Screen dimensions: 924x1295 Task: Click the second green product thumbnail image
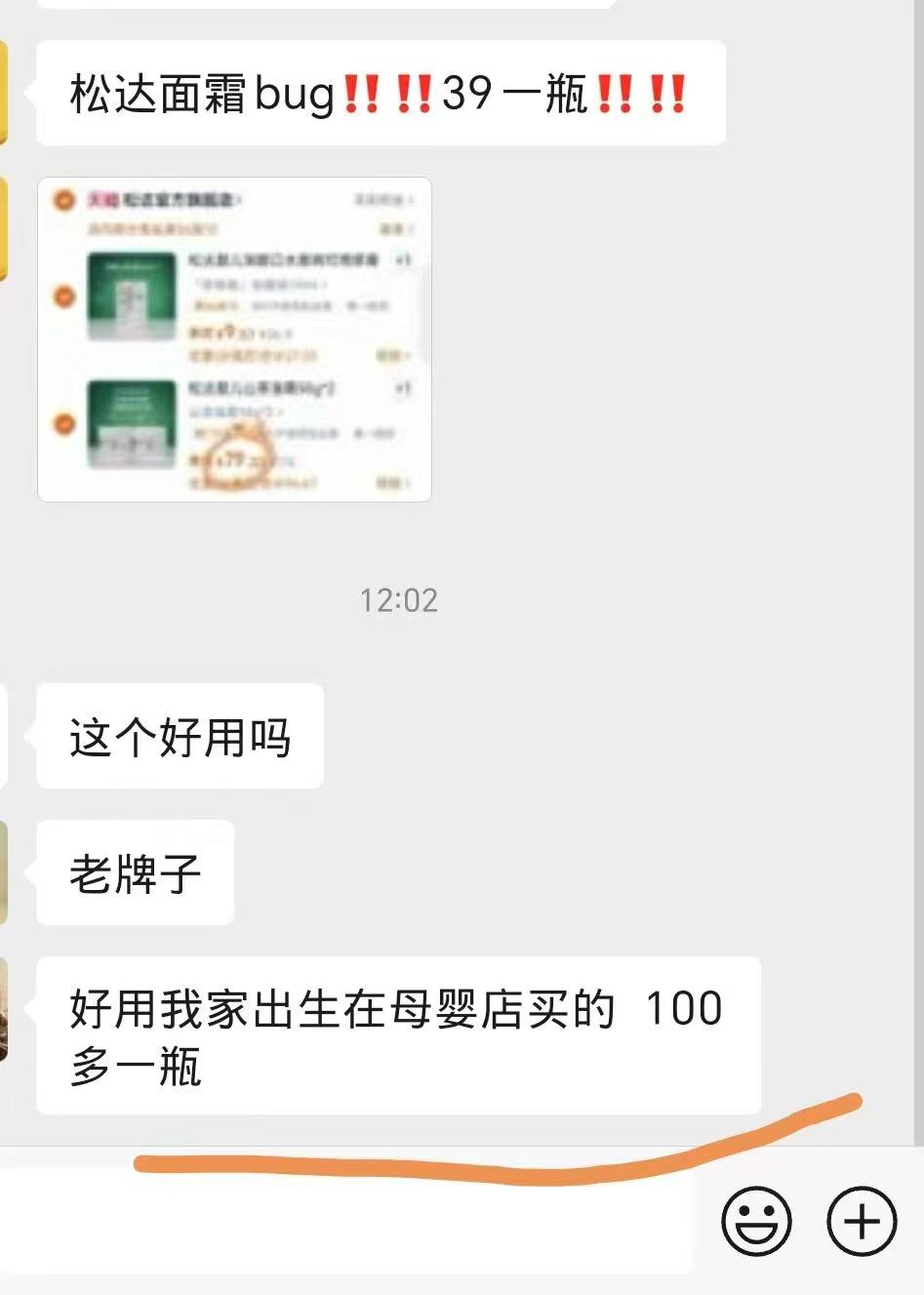point(132,426)
